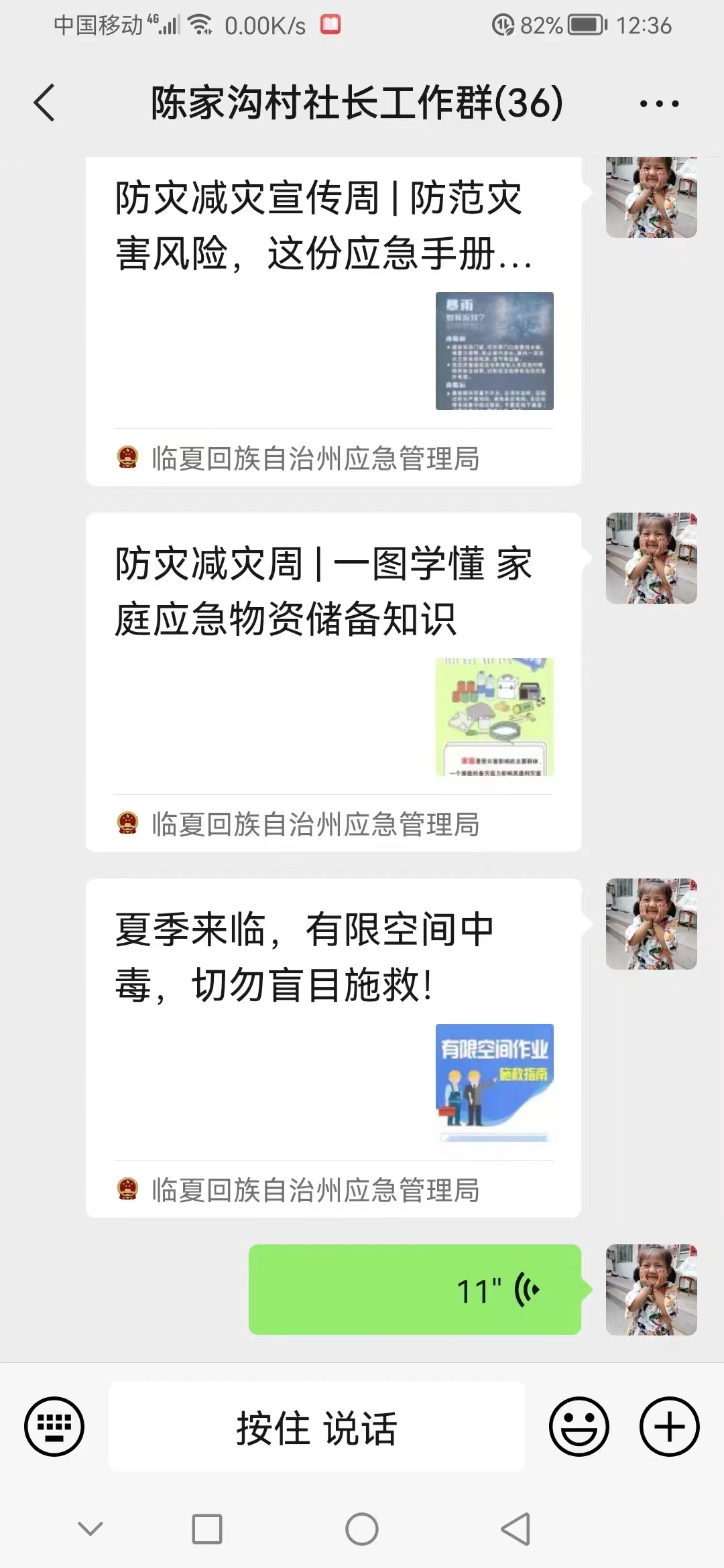Tap the sender avatar beside the voice message
Image resolution: width=724 pixels, height=1568 pixels.
(x=651, y=1289)
